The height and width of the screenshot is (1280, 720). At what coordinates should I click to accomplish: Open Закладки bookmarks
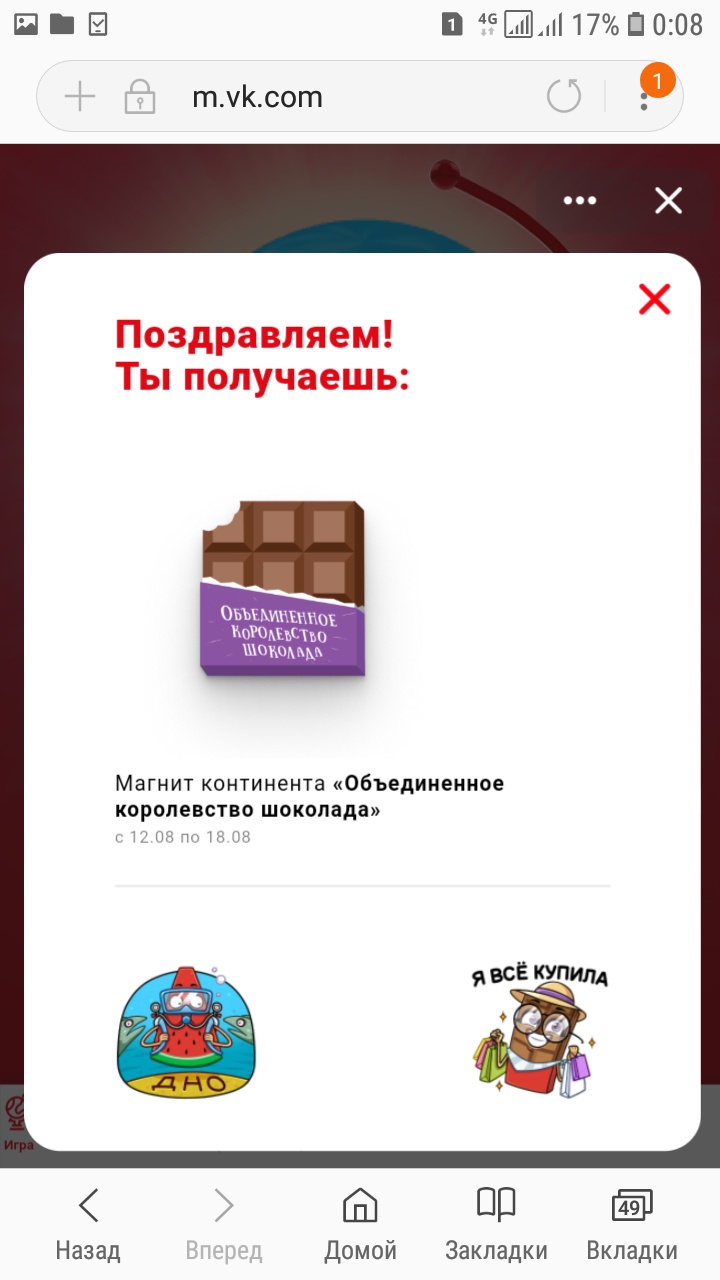click(496, 1223)
